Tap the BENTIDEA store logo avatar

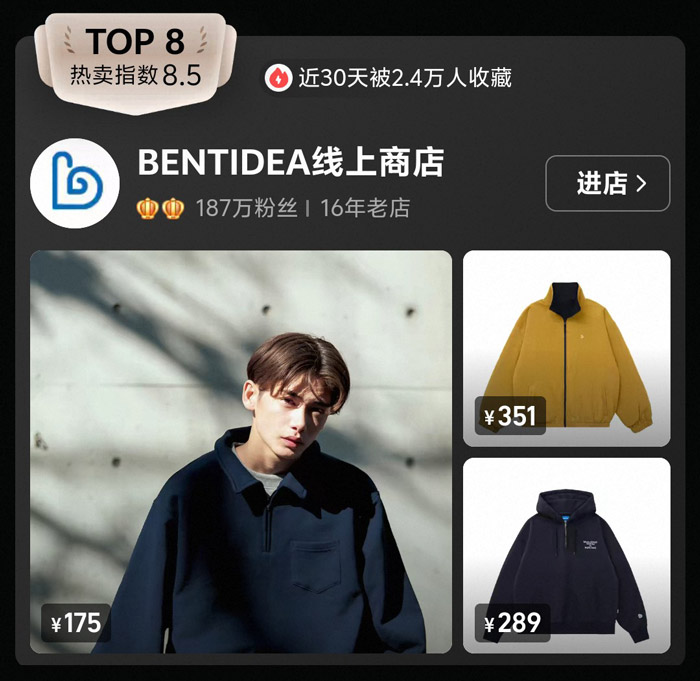coord(75,184)
